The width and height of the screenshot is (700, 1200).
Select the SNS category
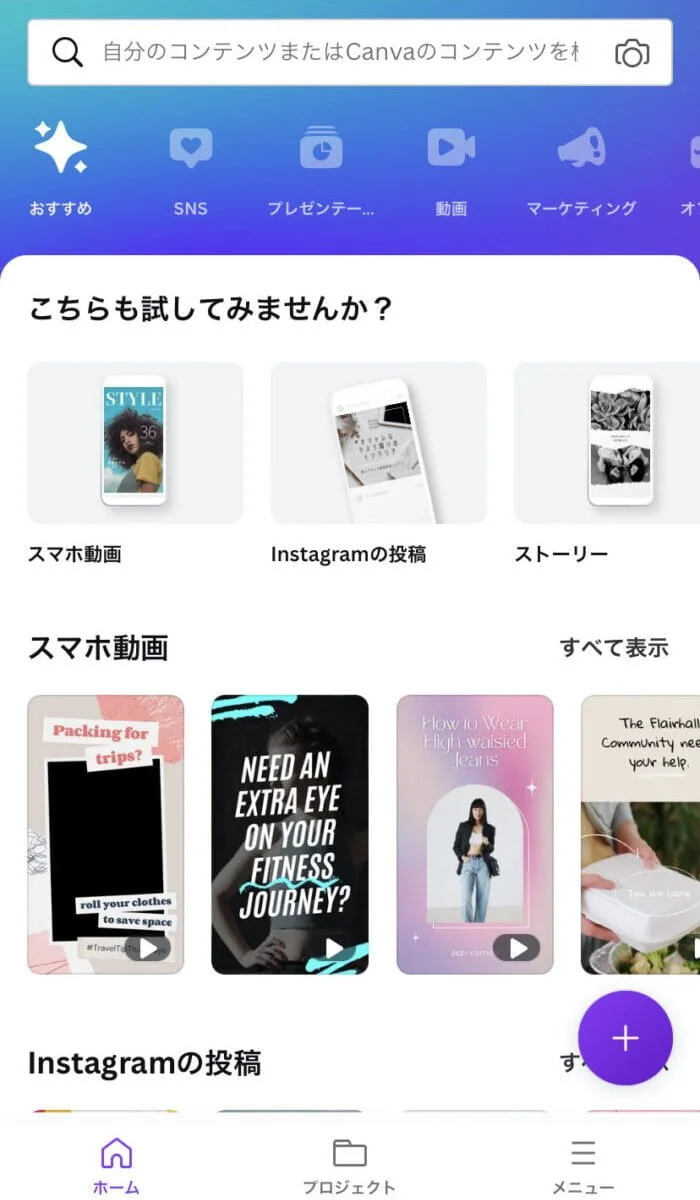[190, 170]
